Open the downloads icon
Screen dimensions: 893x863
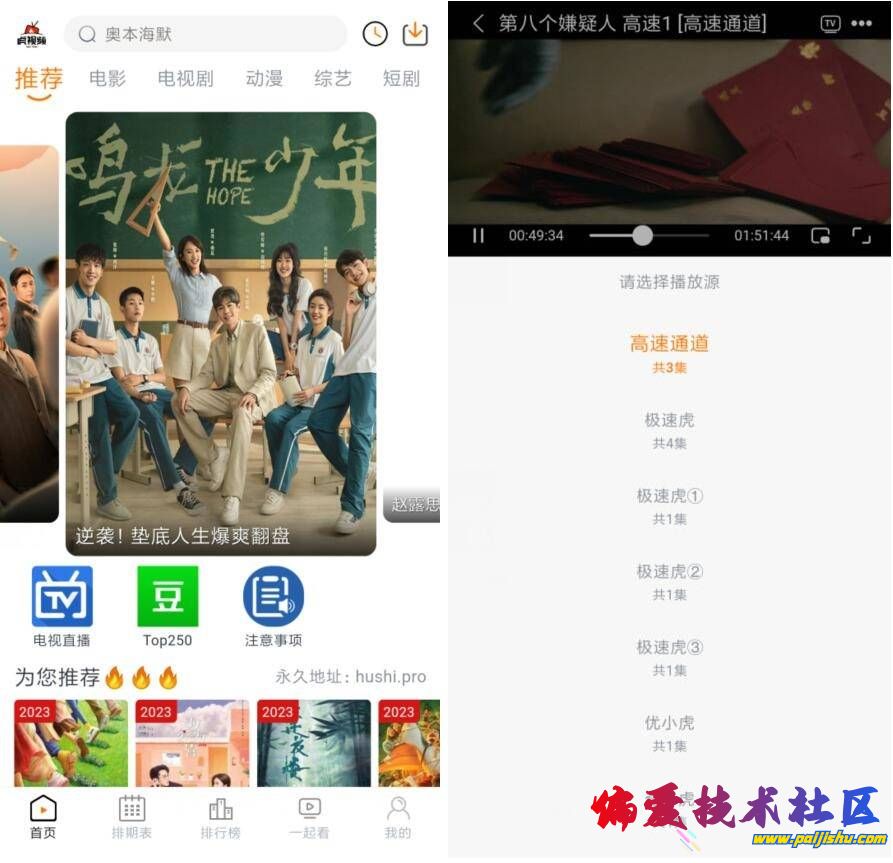[415, 34]
